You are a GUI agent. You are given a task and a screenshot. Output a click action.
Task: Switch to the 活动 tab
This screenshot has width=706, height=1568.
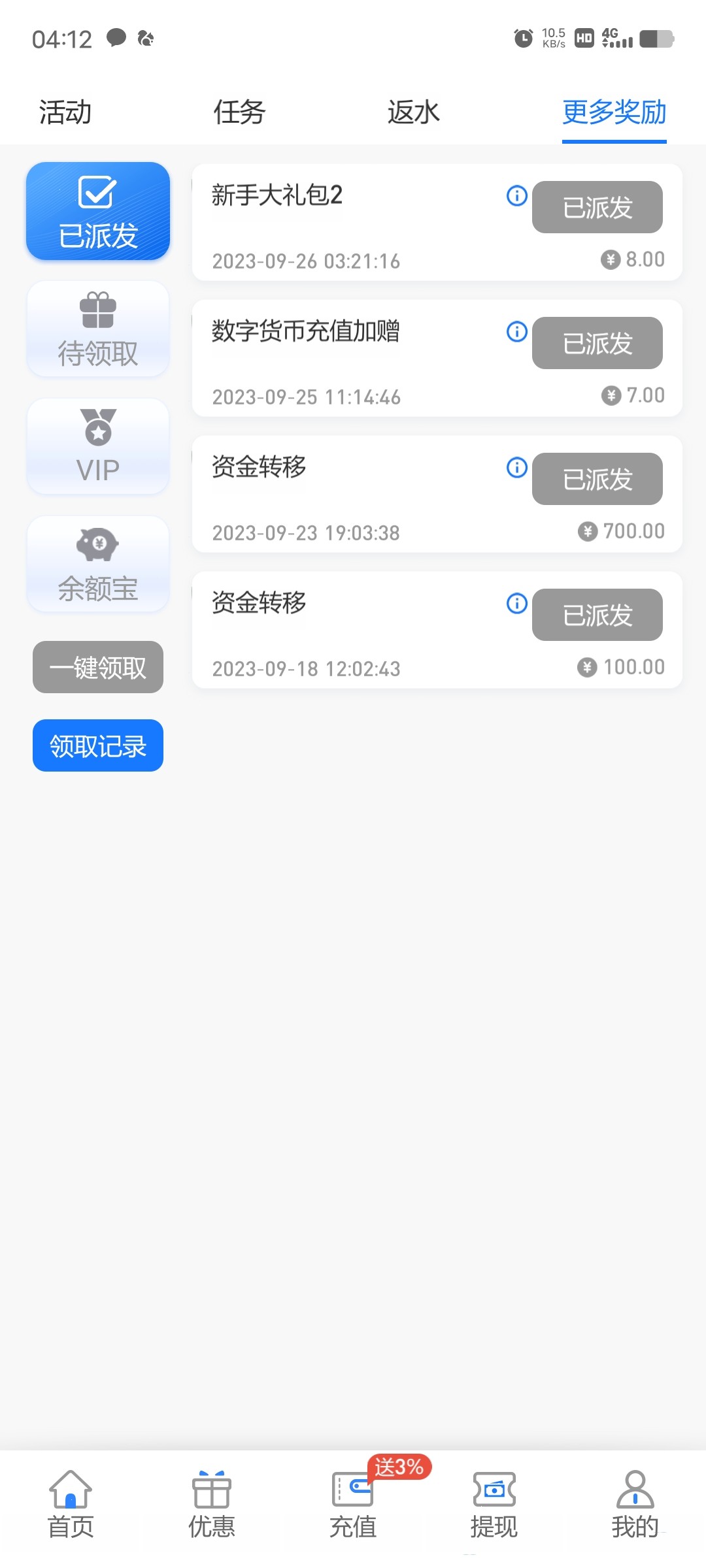pos(65,112)
